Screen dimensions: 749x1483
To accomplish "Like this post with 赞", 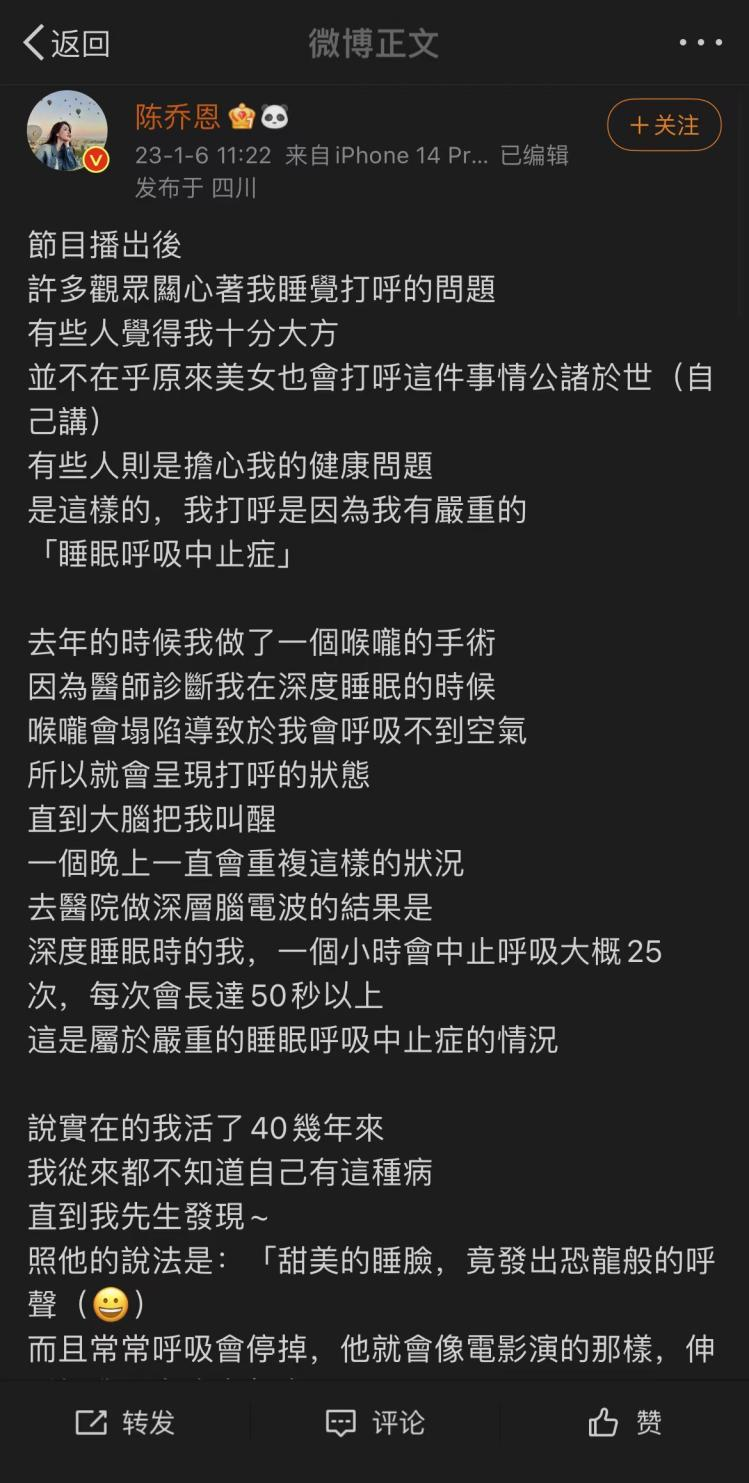I will pyautogui.click(x=625, y=1422).
